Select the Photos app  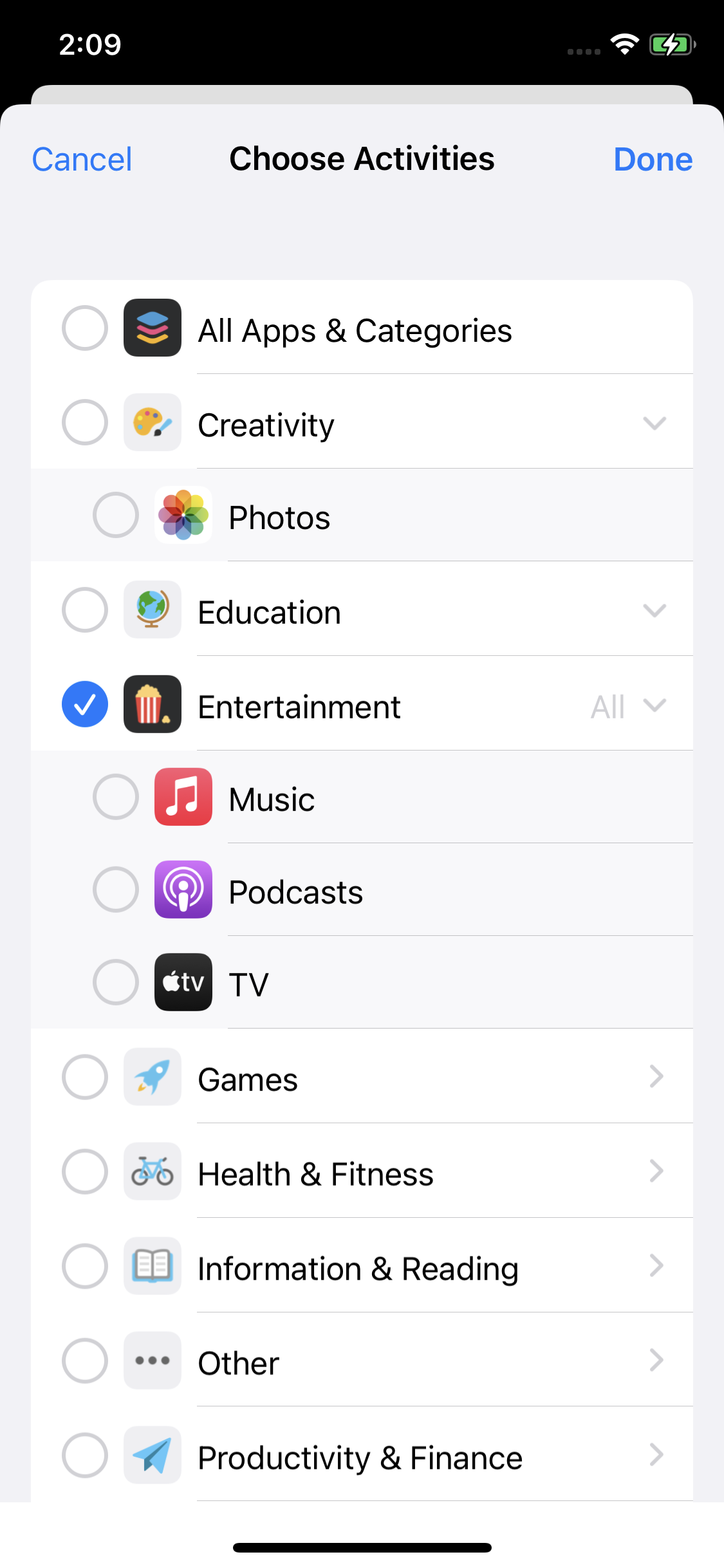click(x=116, y=516)
